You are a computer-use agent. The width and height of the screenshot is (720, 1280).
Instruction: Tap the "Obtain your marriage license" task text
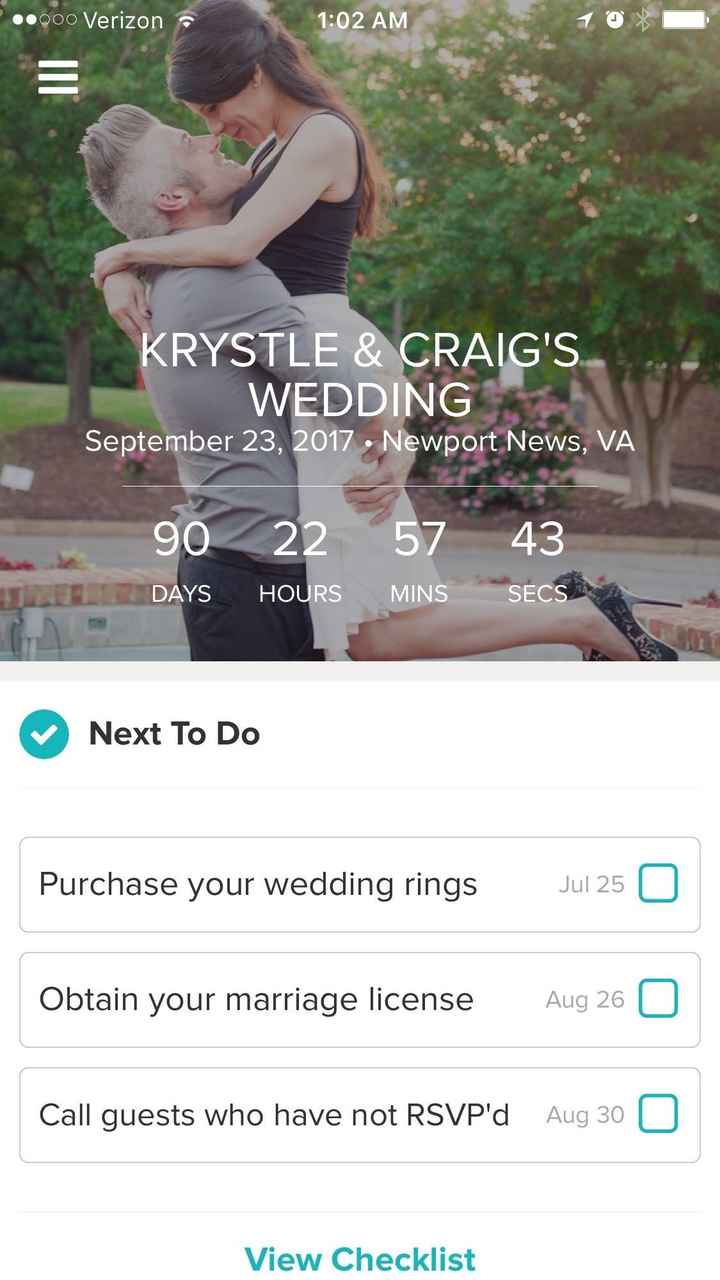255,999
